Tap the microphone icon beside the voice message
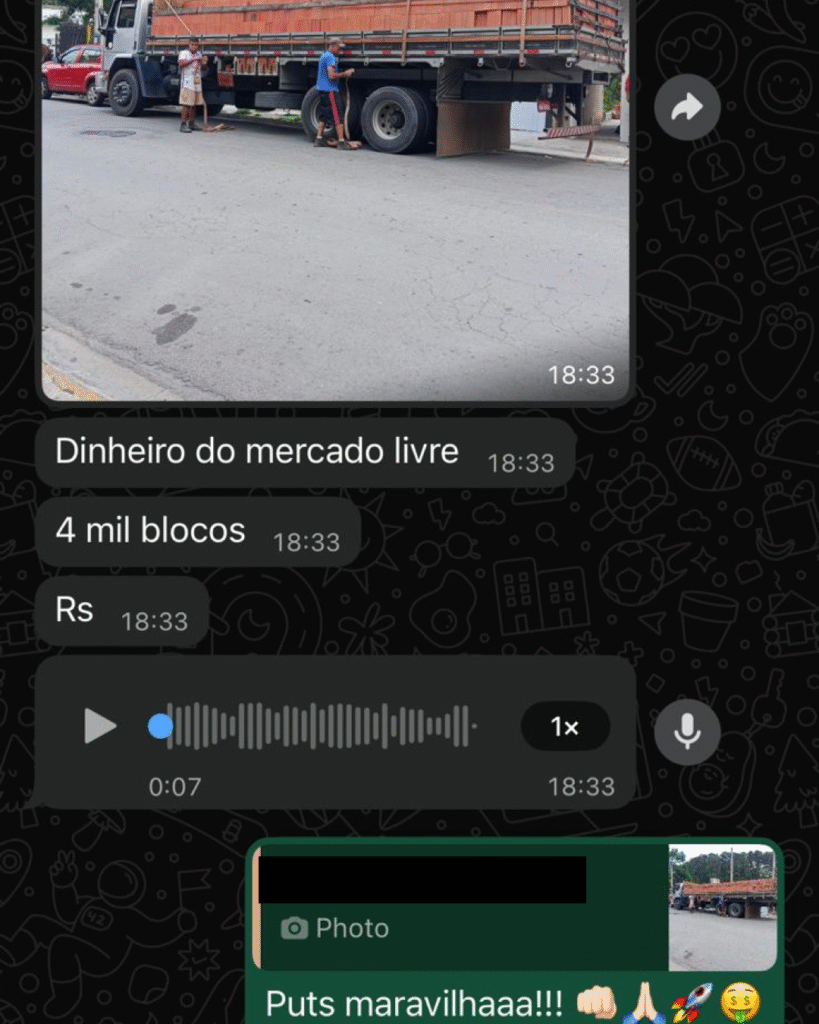 pos(687,732)
